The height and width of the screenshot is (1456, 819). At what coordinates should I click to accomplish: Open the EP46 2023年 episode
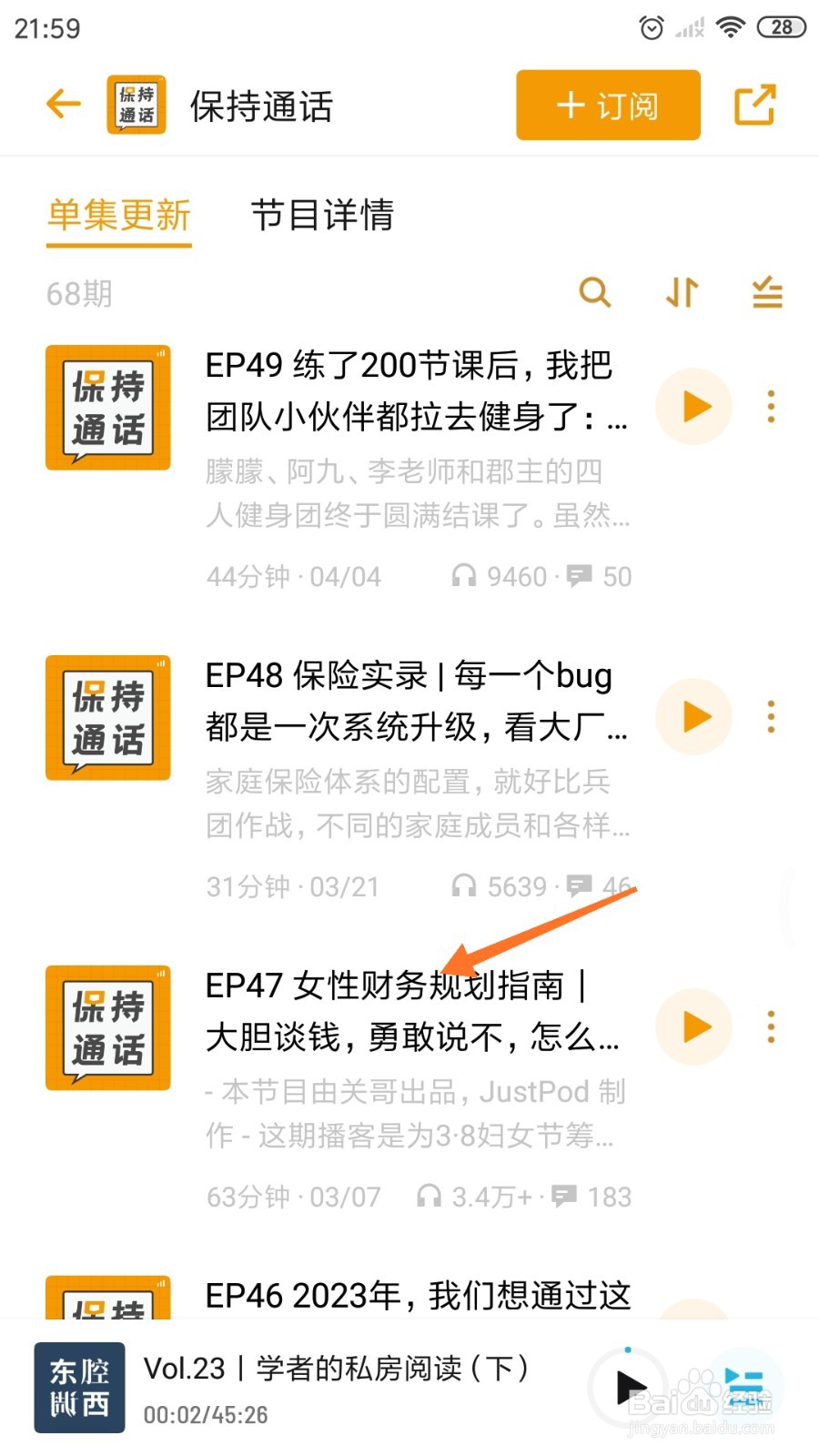pyautogui.click(x=417, y=1296)
